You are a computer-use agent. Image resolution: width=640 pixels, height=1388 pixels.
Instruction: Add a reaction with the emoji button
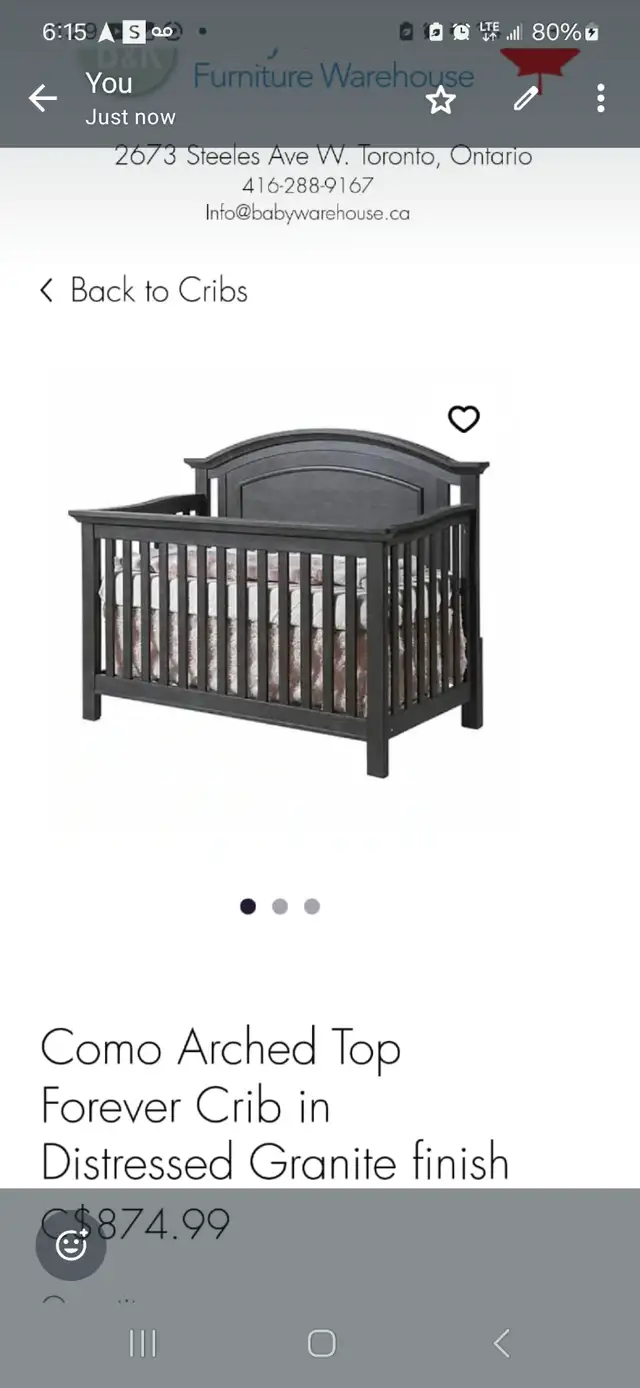pyautogui.click(x=71, y=1245)
